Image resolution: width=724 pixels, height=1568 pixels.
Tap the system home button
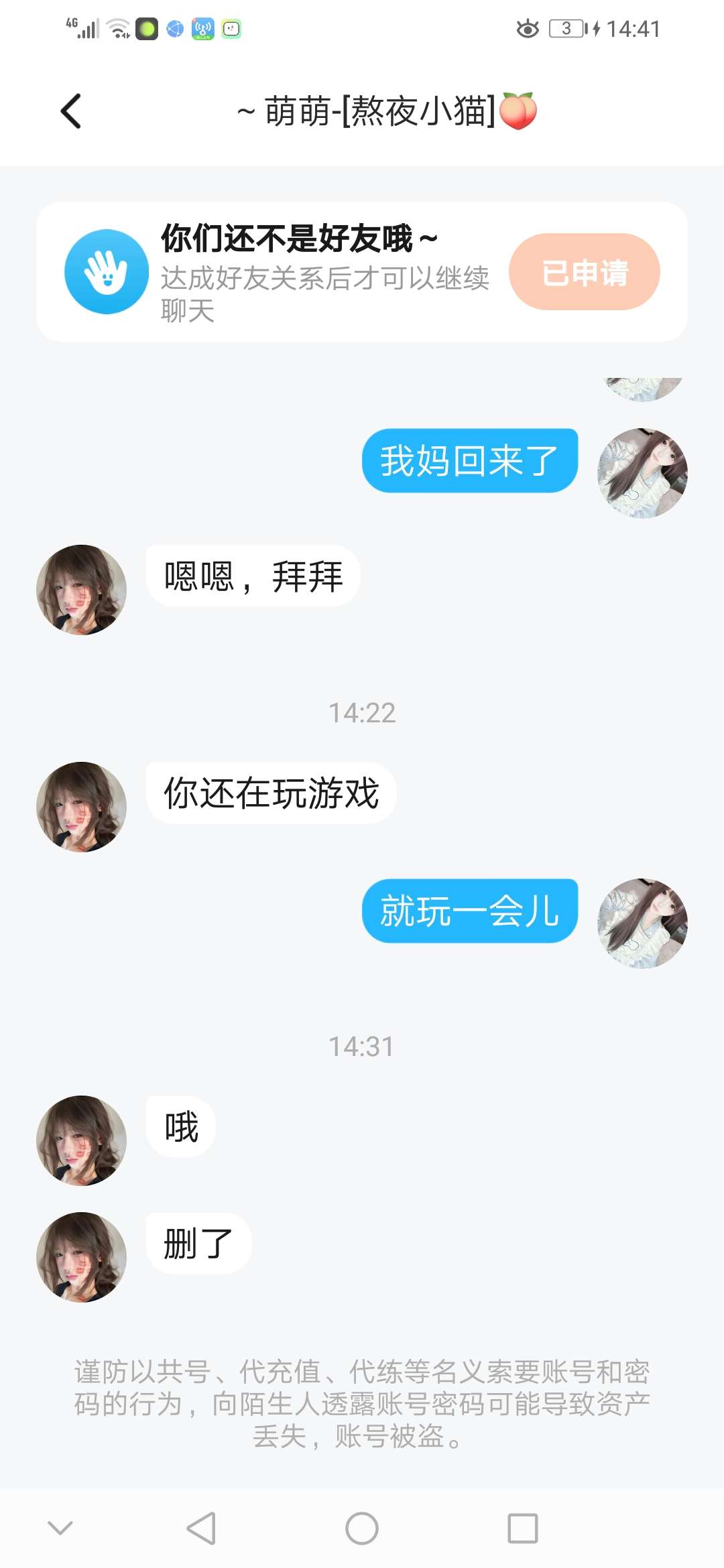click(x=362, y=1528)
